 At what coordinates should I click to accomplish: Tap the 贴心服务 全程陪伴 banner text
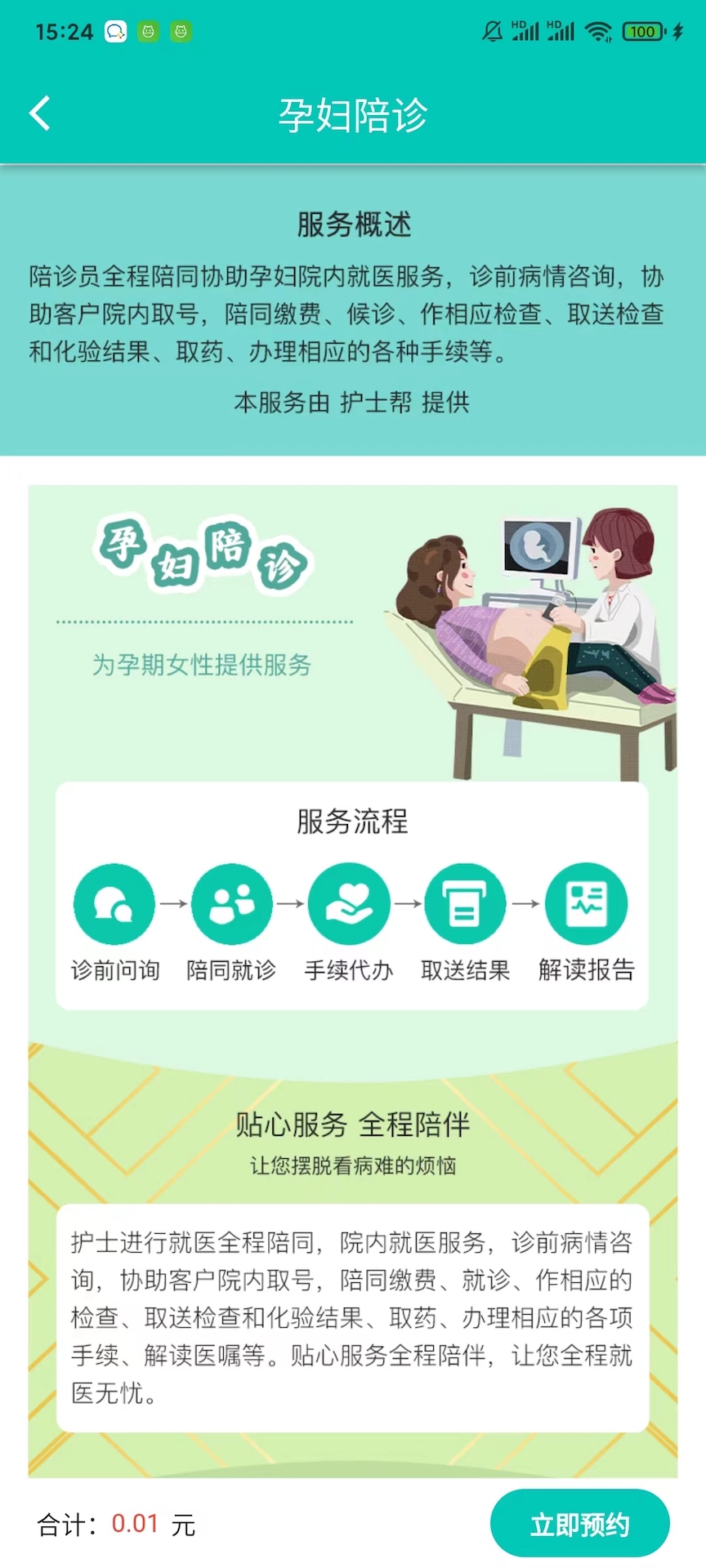[351, 1125]
